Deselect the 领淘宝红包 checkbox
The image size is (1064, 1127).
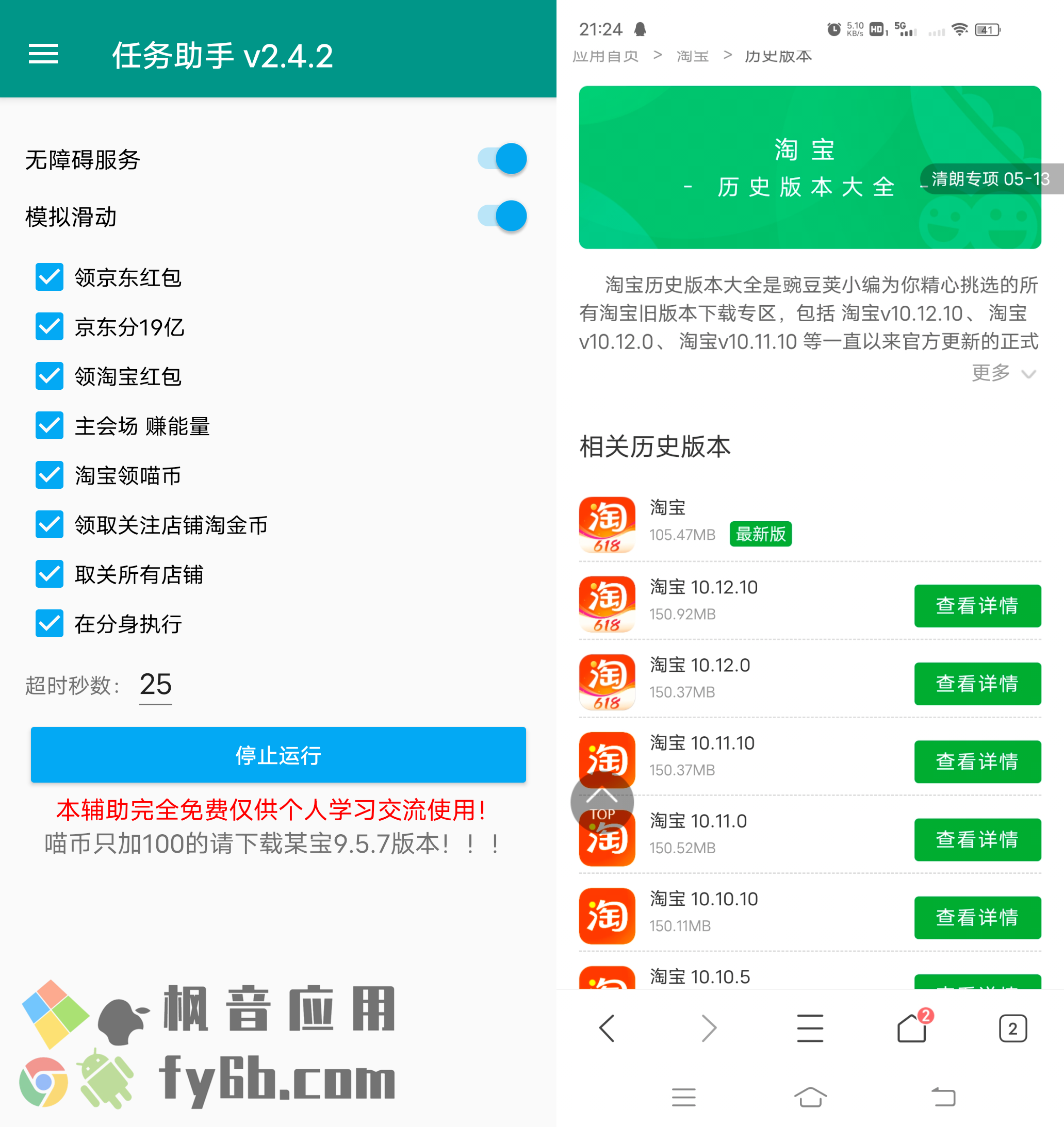point(50,376)
